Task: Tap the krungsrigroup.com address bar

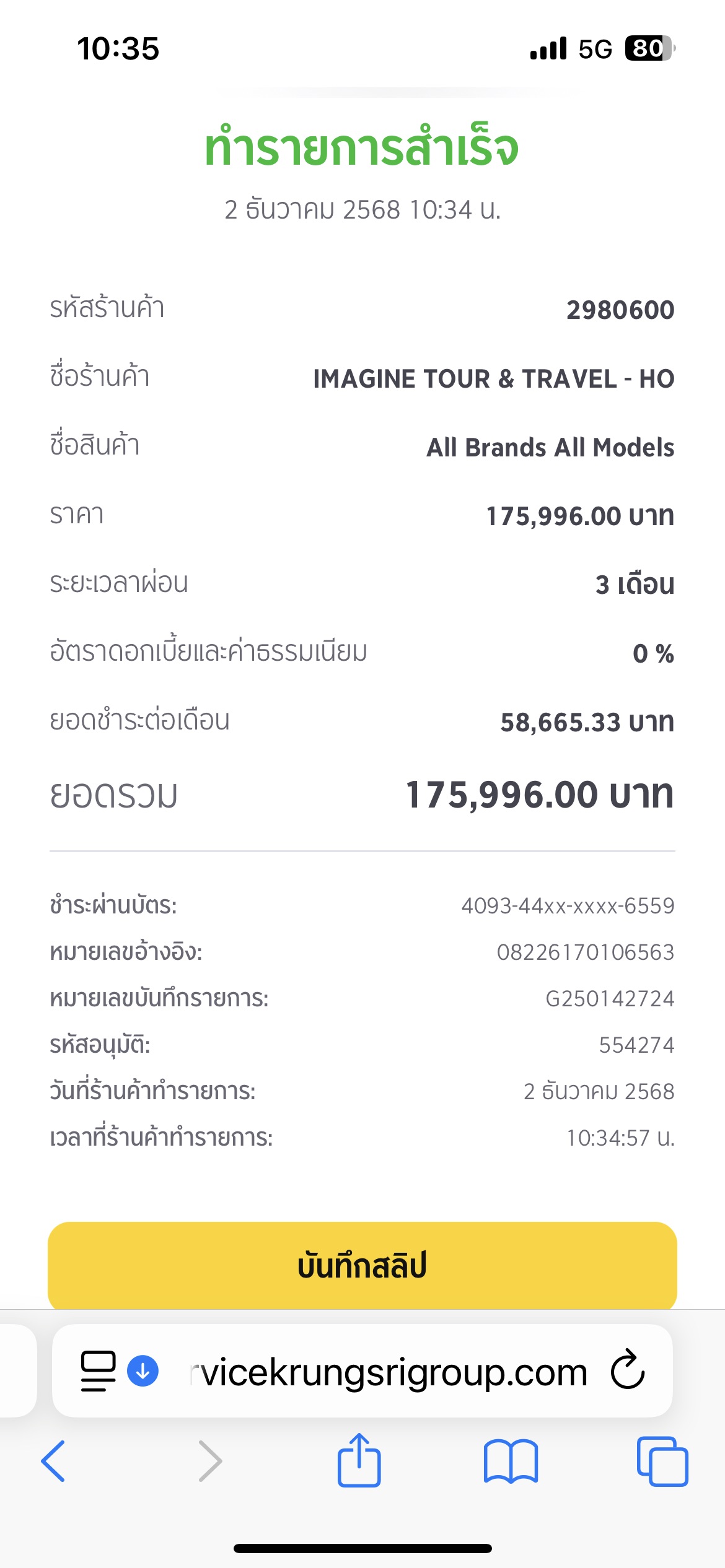Action: pos(390,1372)
